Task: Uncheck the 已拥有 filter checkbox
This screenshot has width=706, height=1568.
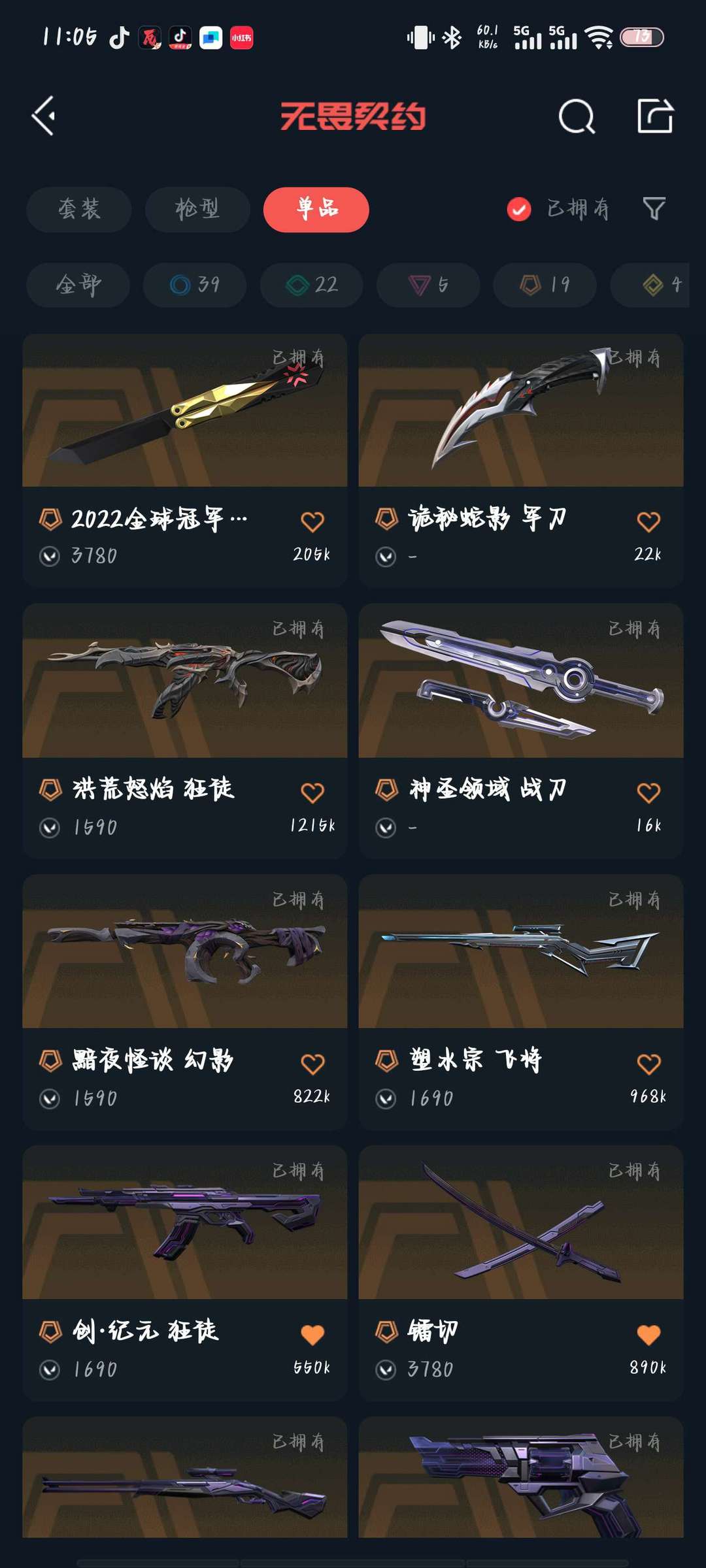Action: (519, 210)
